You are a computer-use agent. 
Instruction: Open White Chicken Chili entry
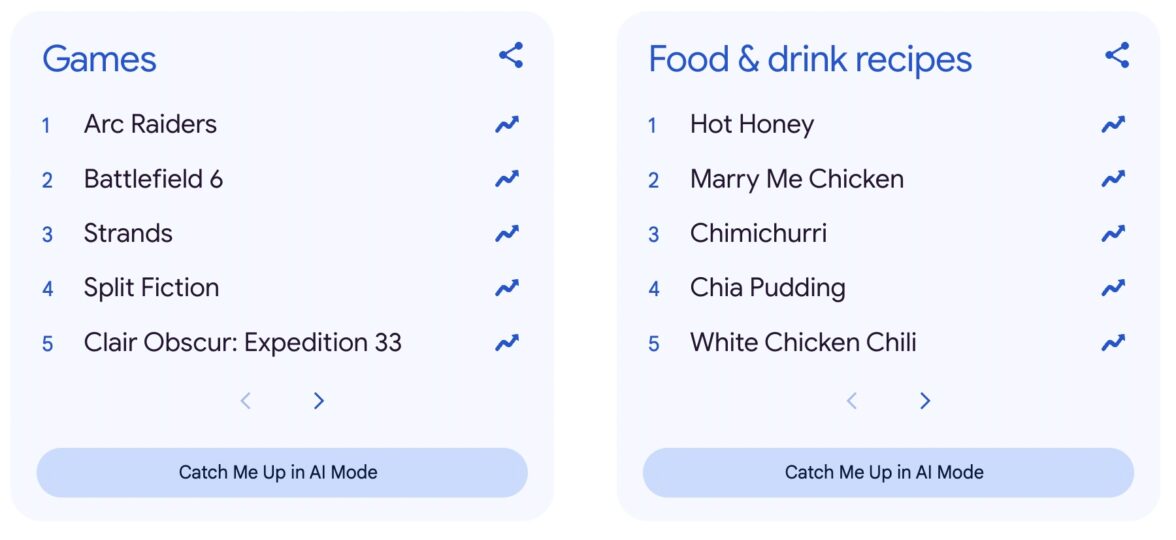[802, 343]
